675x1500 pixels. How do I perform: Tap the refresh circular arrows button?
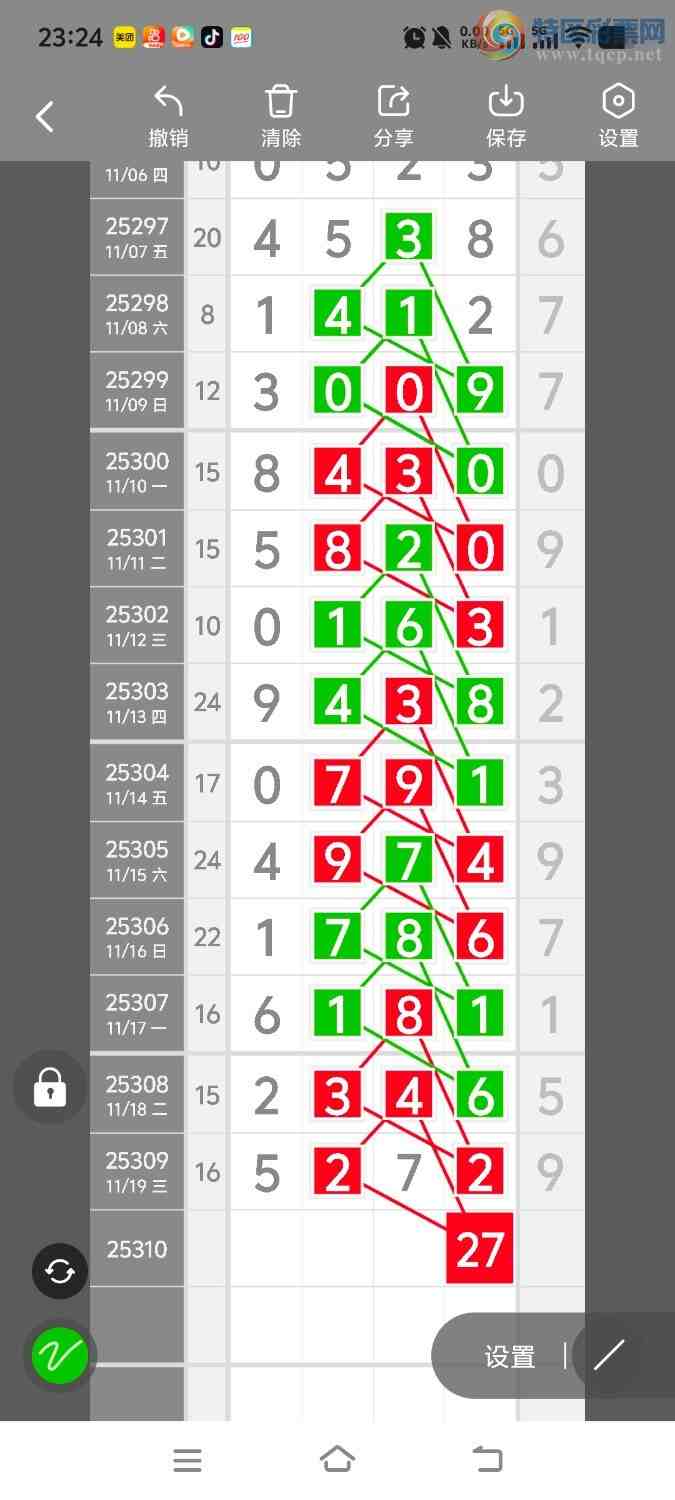tap(60, 1271)
